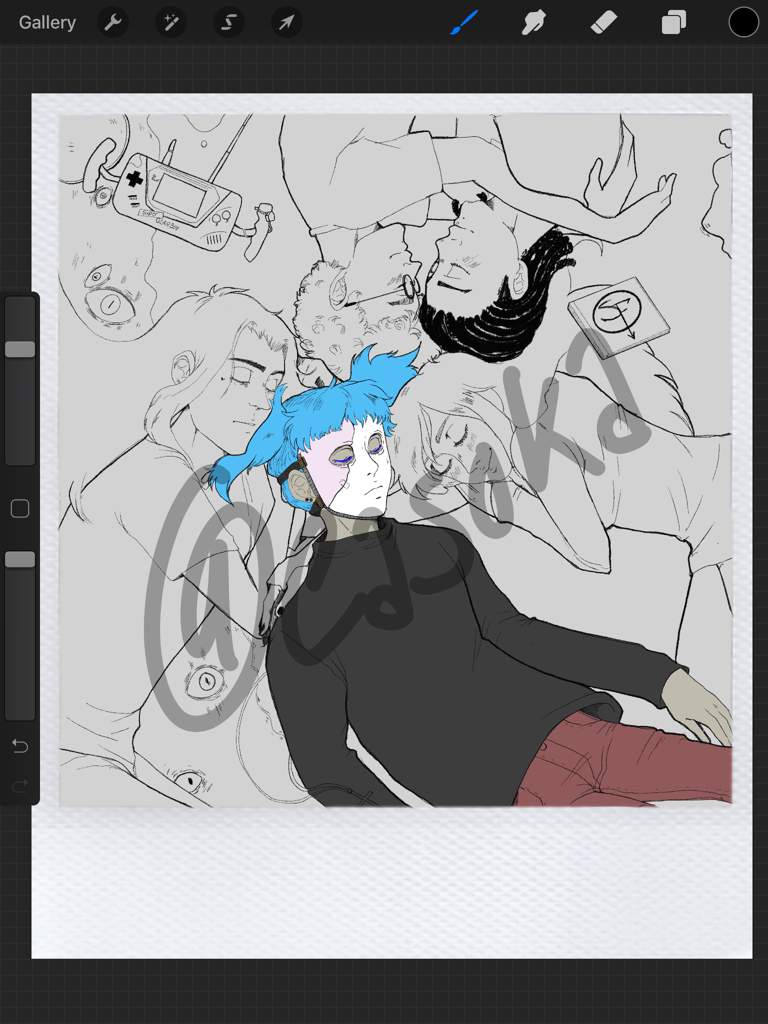Open the black color picker circle
Screen dimensions: 768x1024
click(x=743, y=22)
